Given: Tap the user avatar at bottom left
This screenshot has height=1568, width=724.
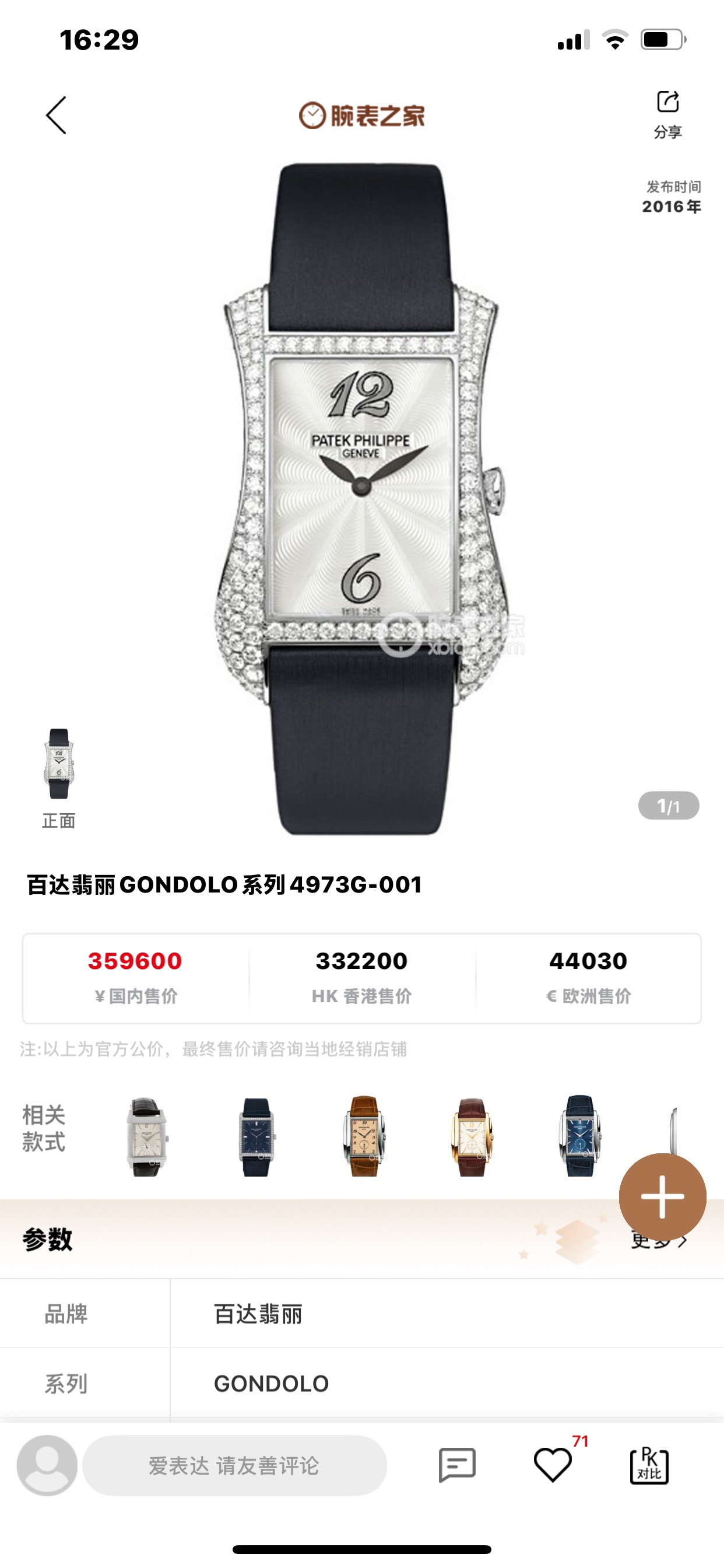Looking at the screenshot, I should coord(47,1466).
